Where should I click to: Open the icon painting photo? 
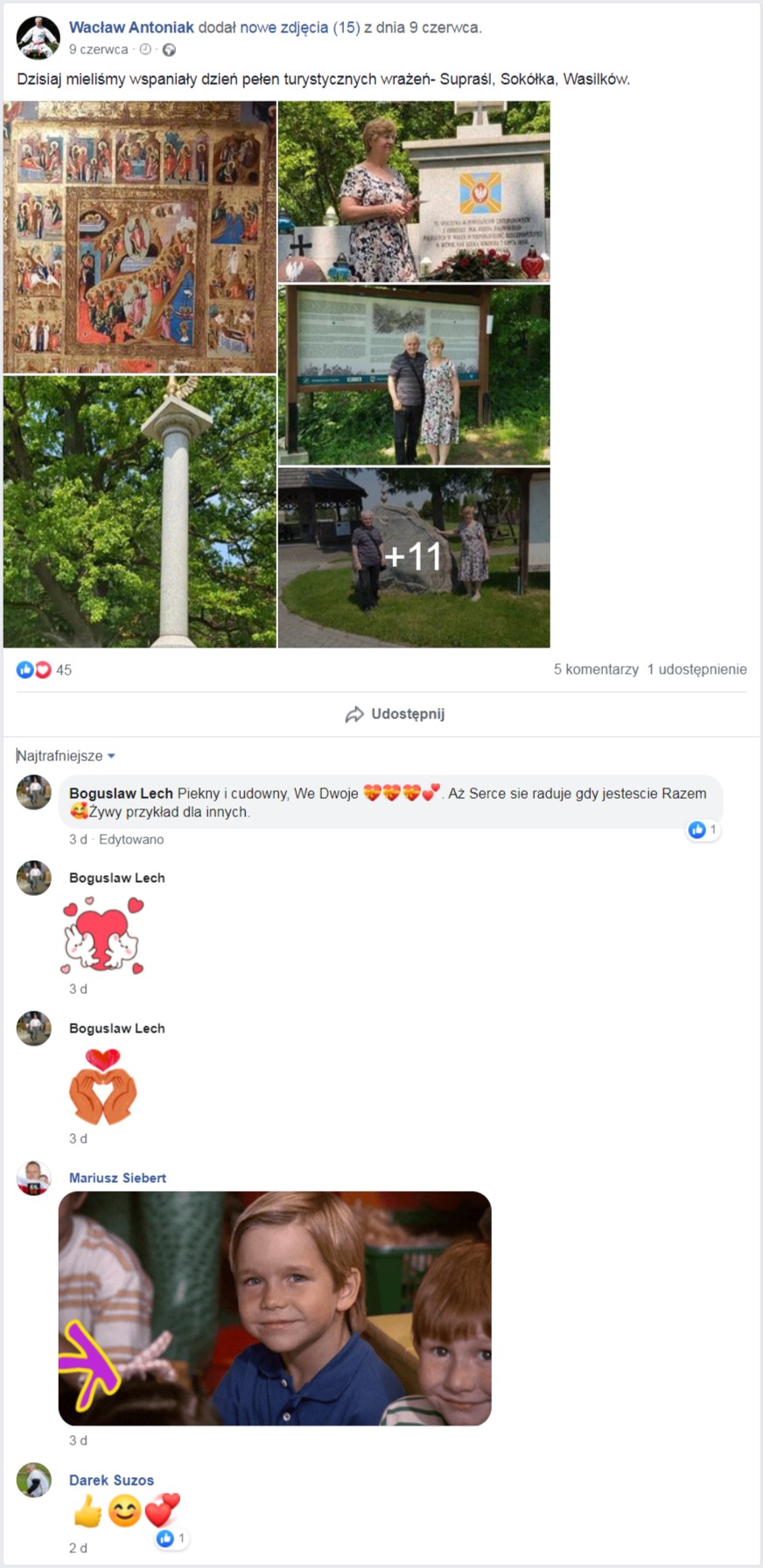[x=140, y=237]
